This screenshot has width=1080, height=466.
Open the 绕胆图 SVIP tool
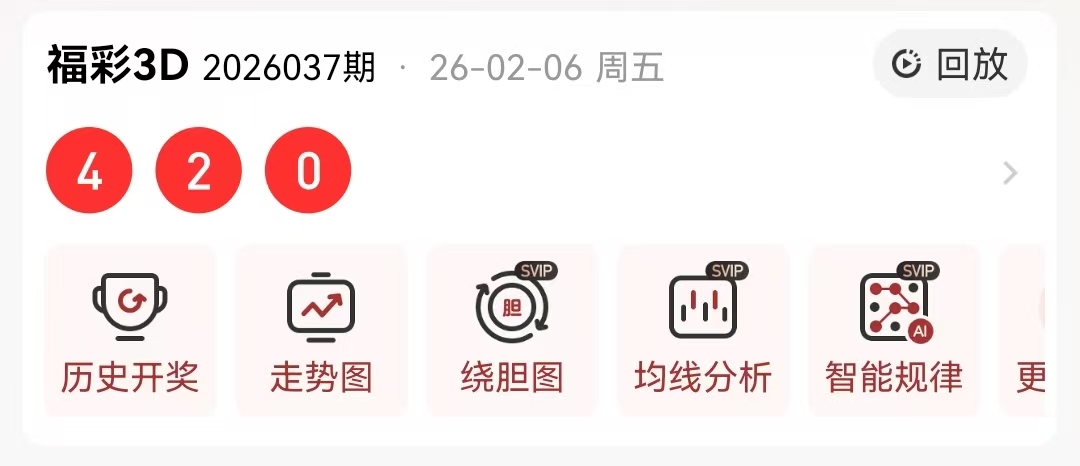[512, 331]
